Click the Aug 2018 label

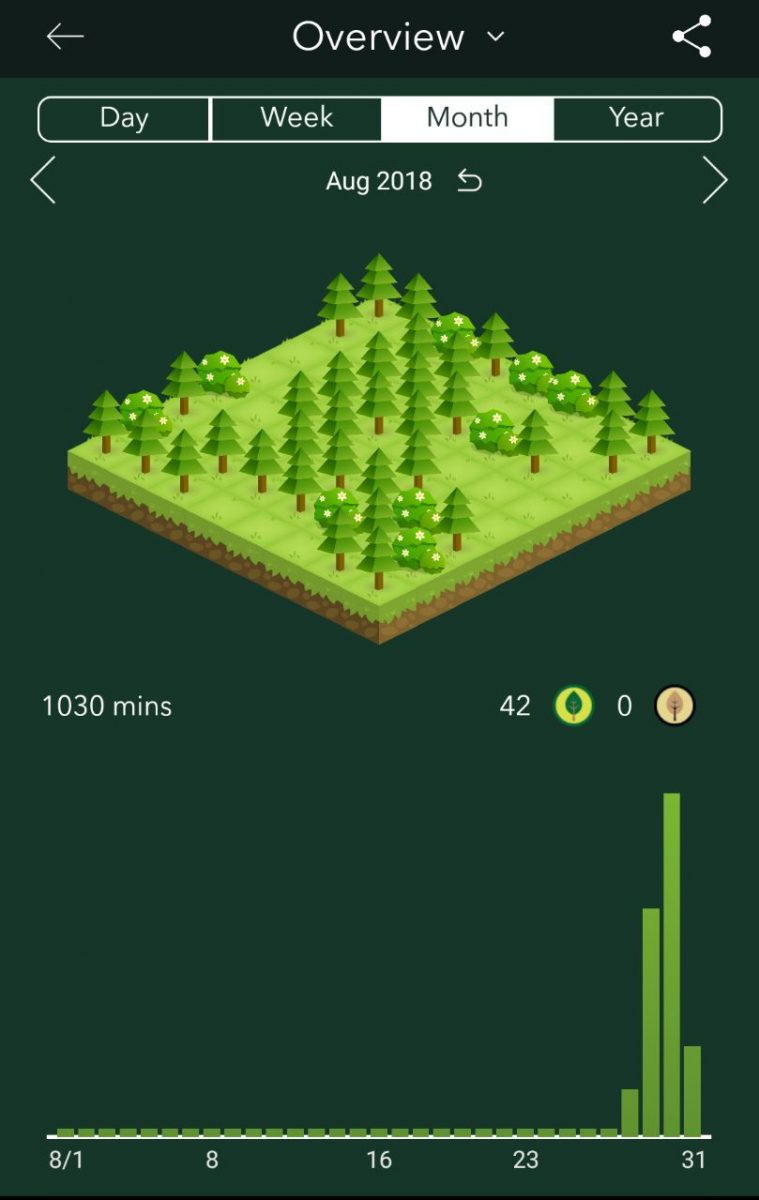click(x=379, y=181)
